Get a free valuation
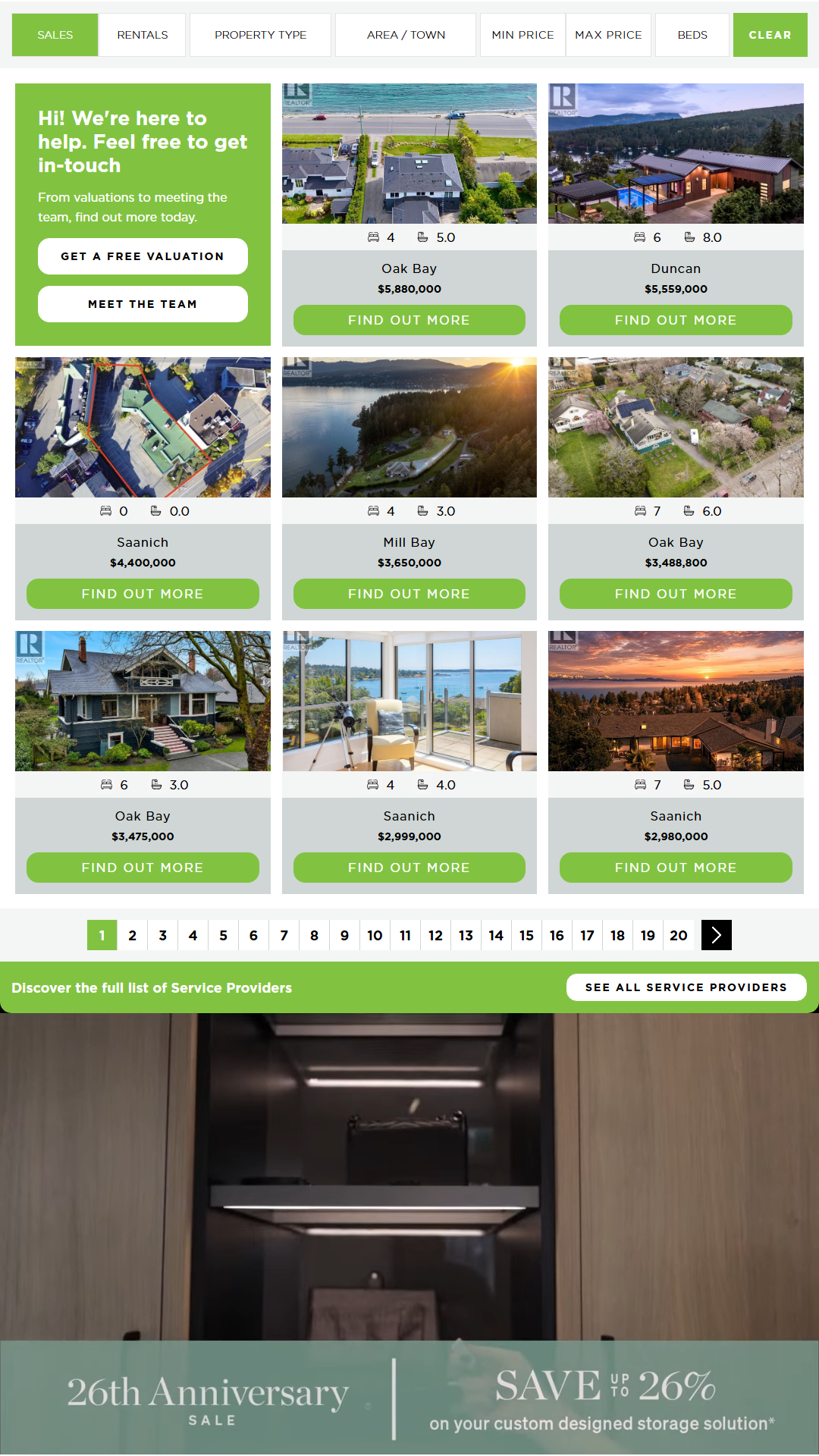Viewport: 819px width, 1456px height. click(143, 256)
